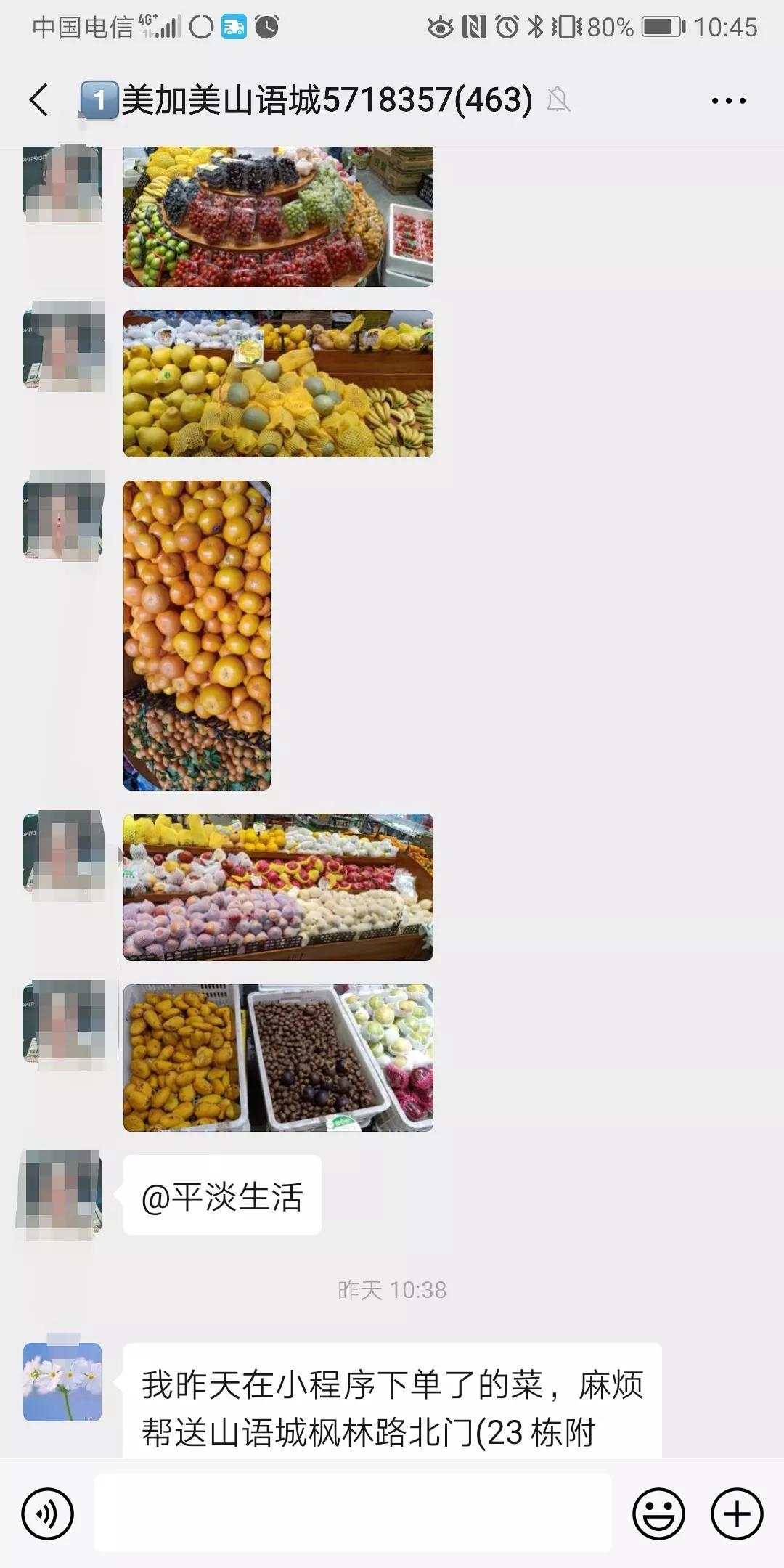View the apples and peaches shelf photo
Viewport: 784px width, 1568px height.
[278, 887]
